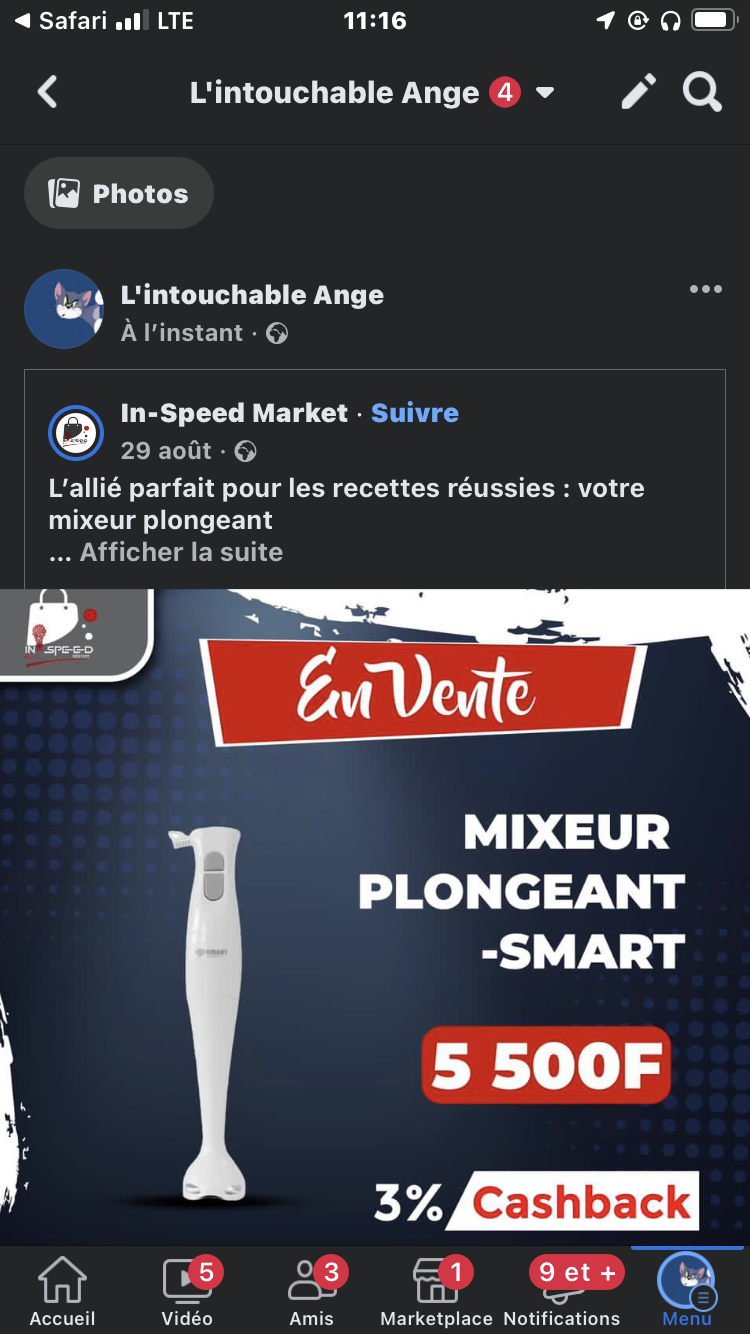Screen dimensions: 750x1334
Task: Tap the pencil edit icon
Action: (x=639, y=93)
